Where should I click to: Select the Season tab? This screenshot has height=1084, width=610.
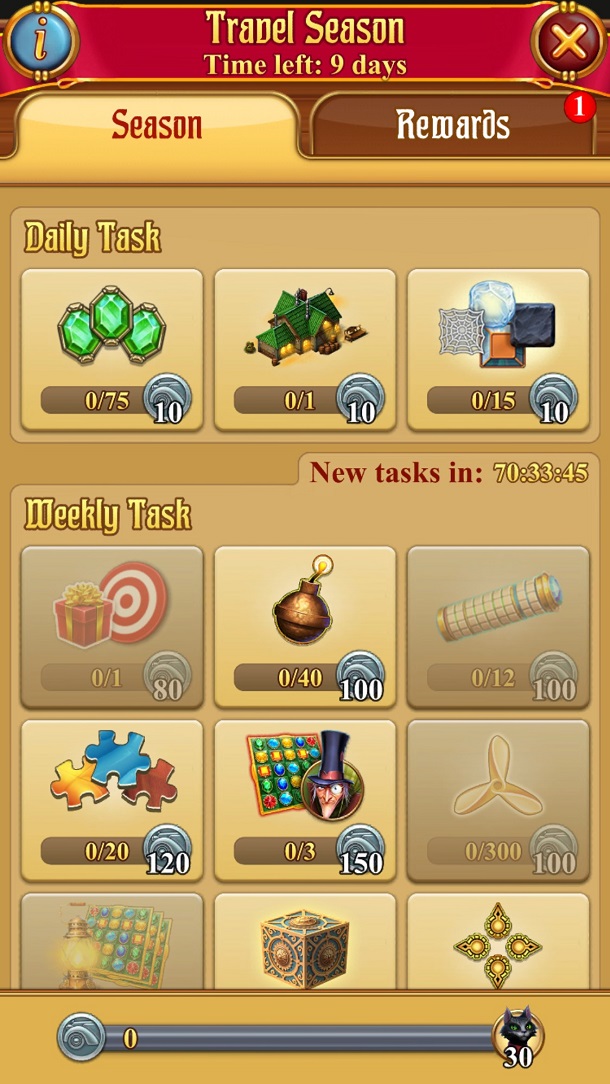pyautogui.click(x=156, y=126)
